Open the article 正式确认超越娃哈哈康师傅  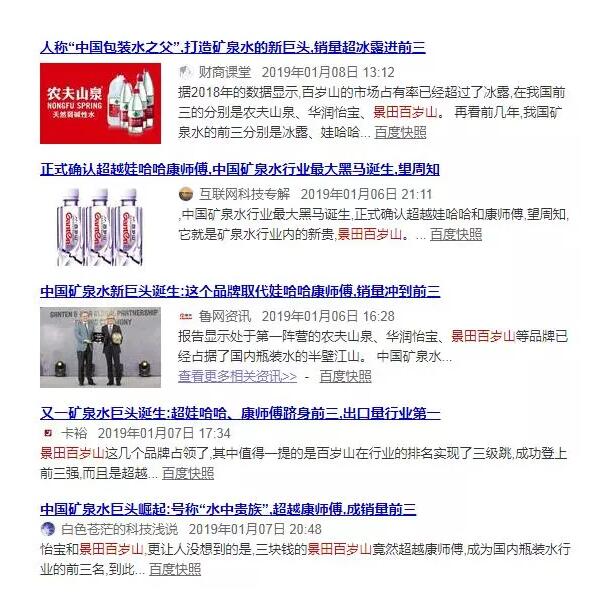(x=240, y=169)
